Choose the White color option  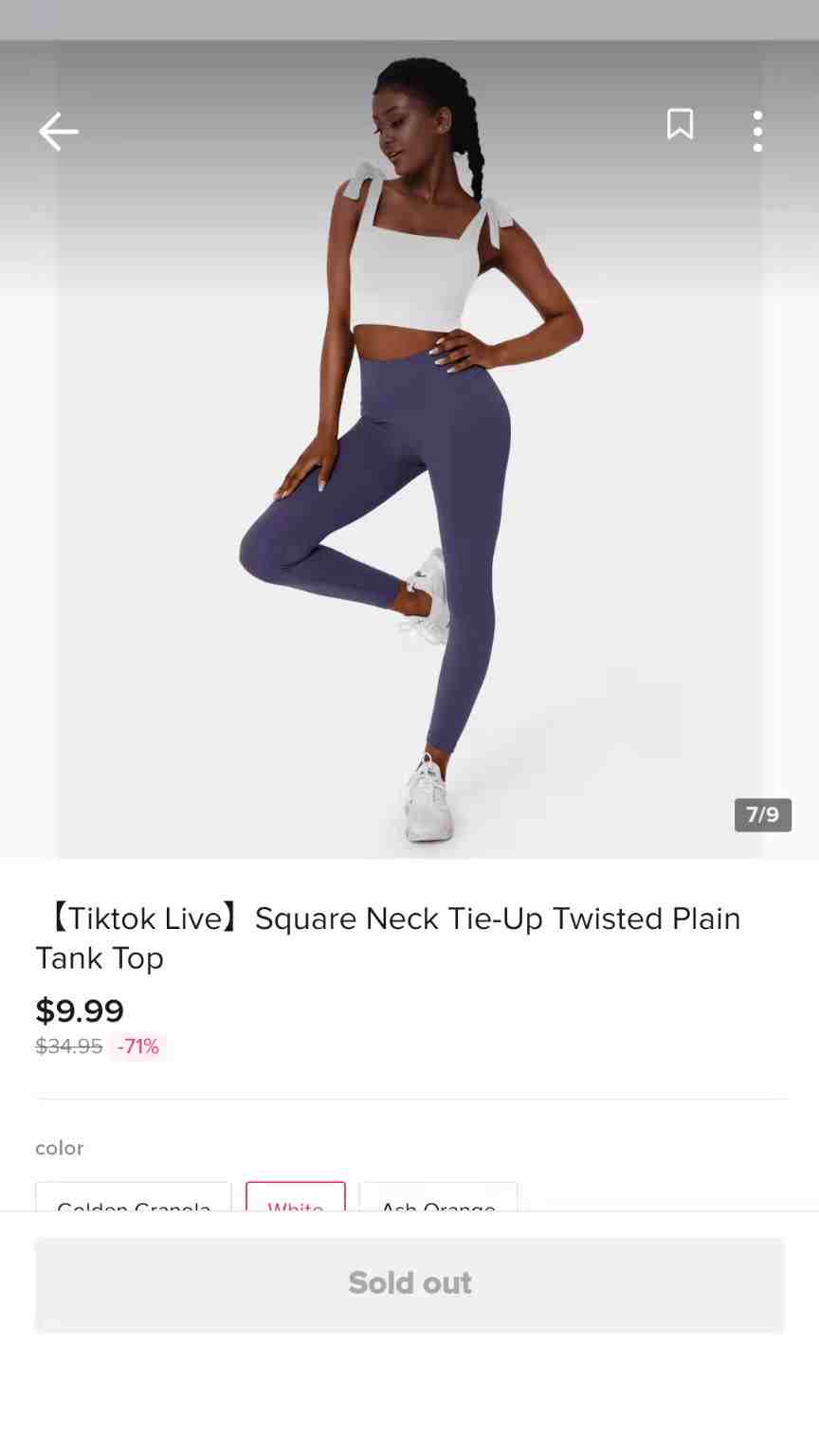click(x=296, y=1196)
